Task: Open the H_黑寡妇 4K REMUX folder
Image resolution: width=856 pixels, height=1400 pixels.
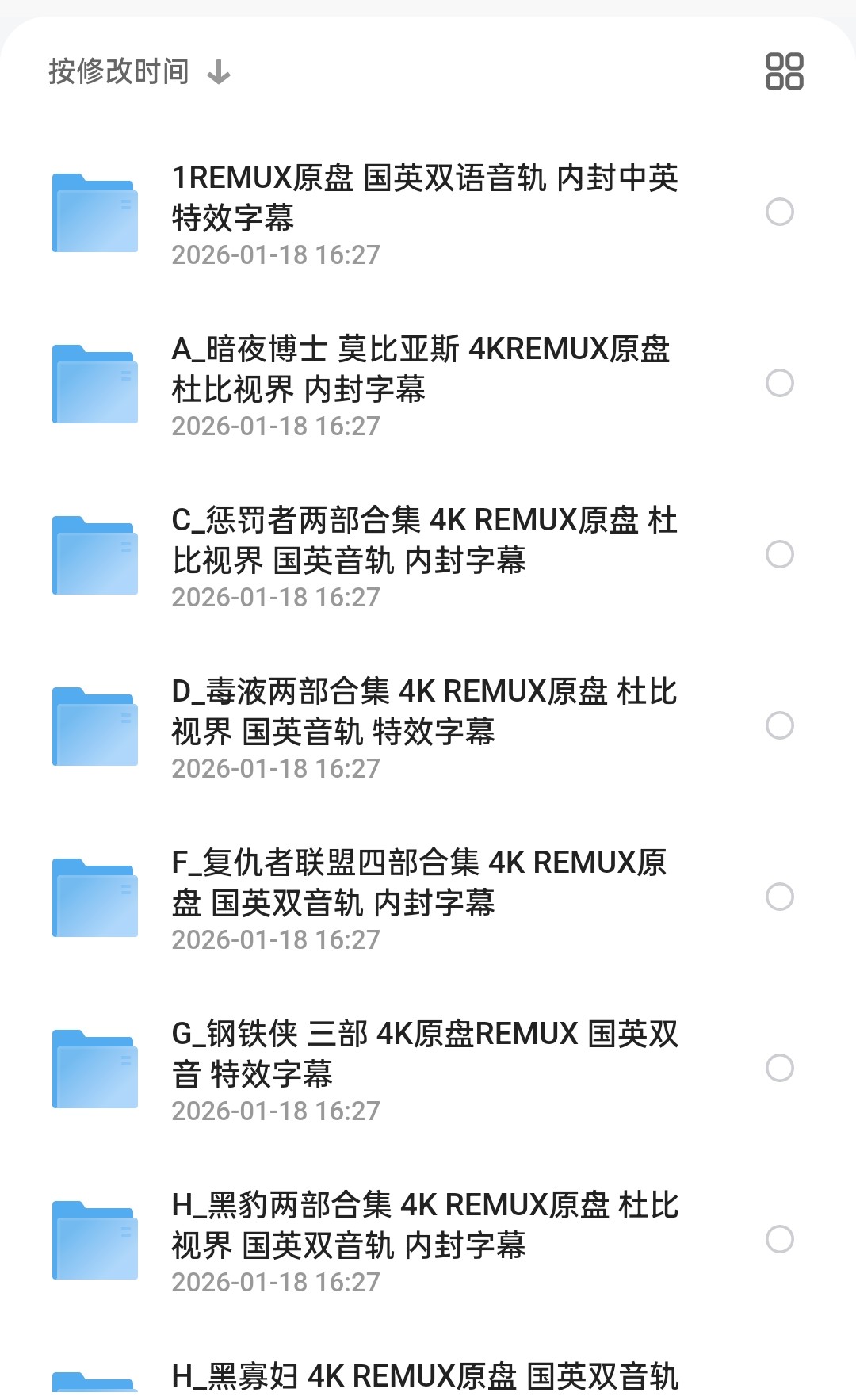Action: 424,1376
